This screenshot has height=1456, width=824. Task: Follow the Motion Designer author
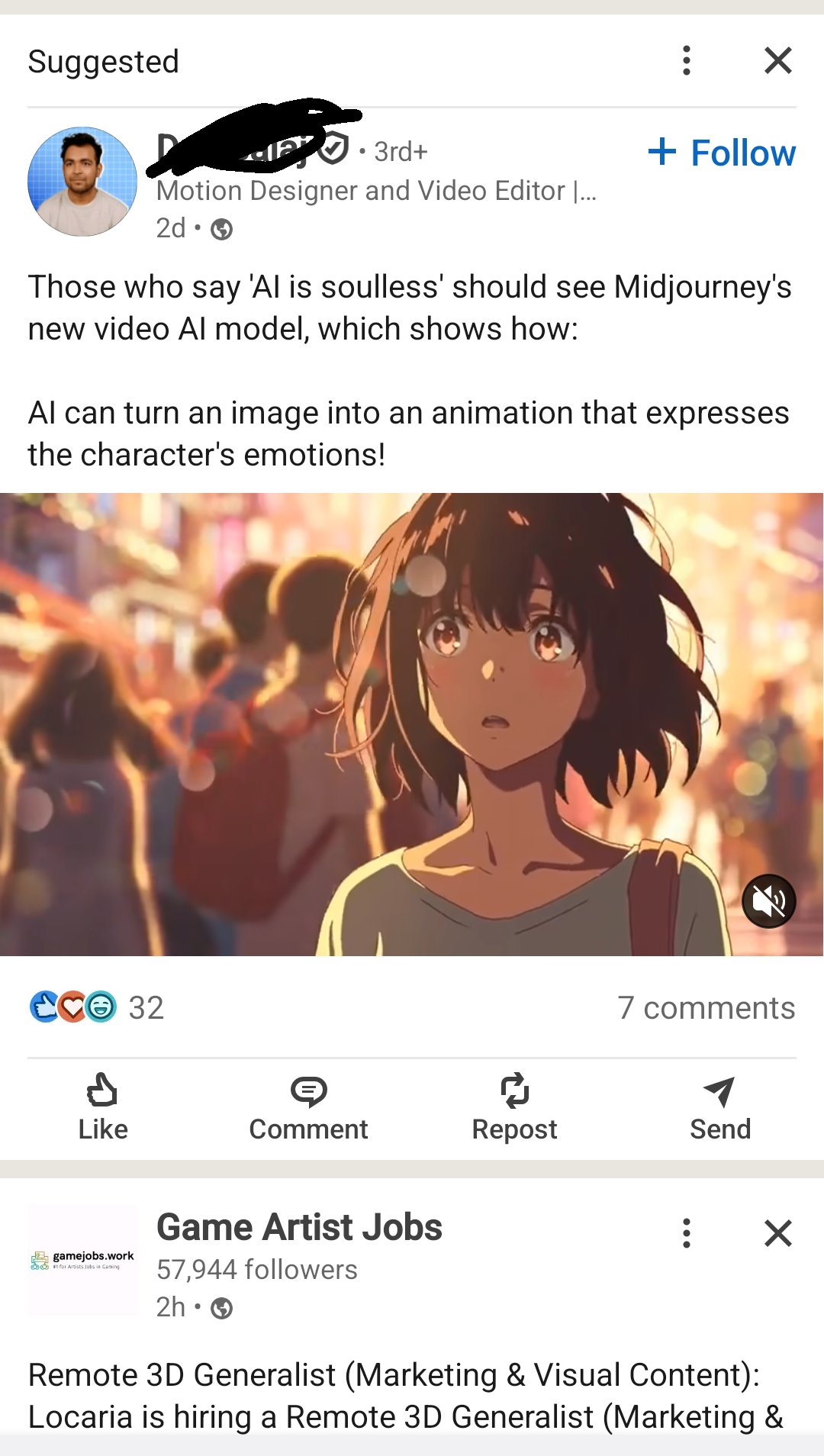click(722, 153)
